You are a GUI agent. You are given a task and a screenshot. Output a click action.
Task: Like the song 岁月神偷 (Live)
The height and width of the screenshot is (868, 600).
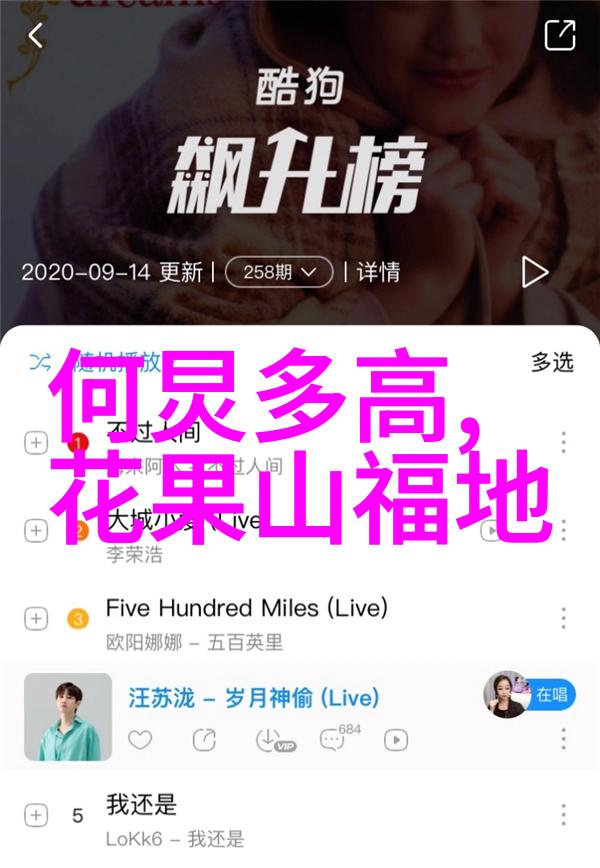pos(141,740)
